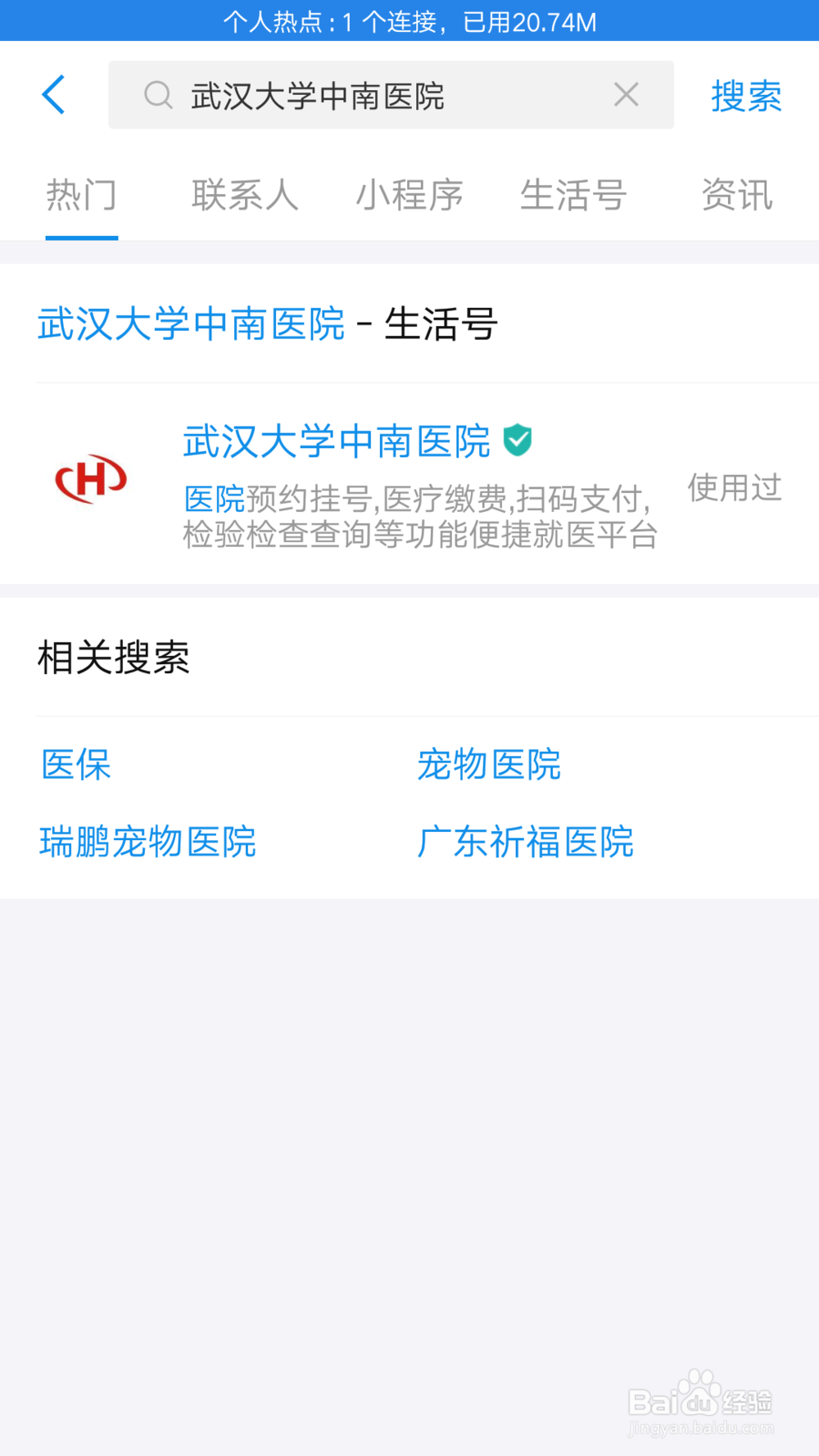Open the 资讯 tab
Viewport: 819px width, 1456px height.
[736, 195]
